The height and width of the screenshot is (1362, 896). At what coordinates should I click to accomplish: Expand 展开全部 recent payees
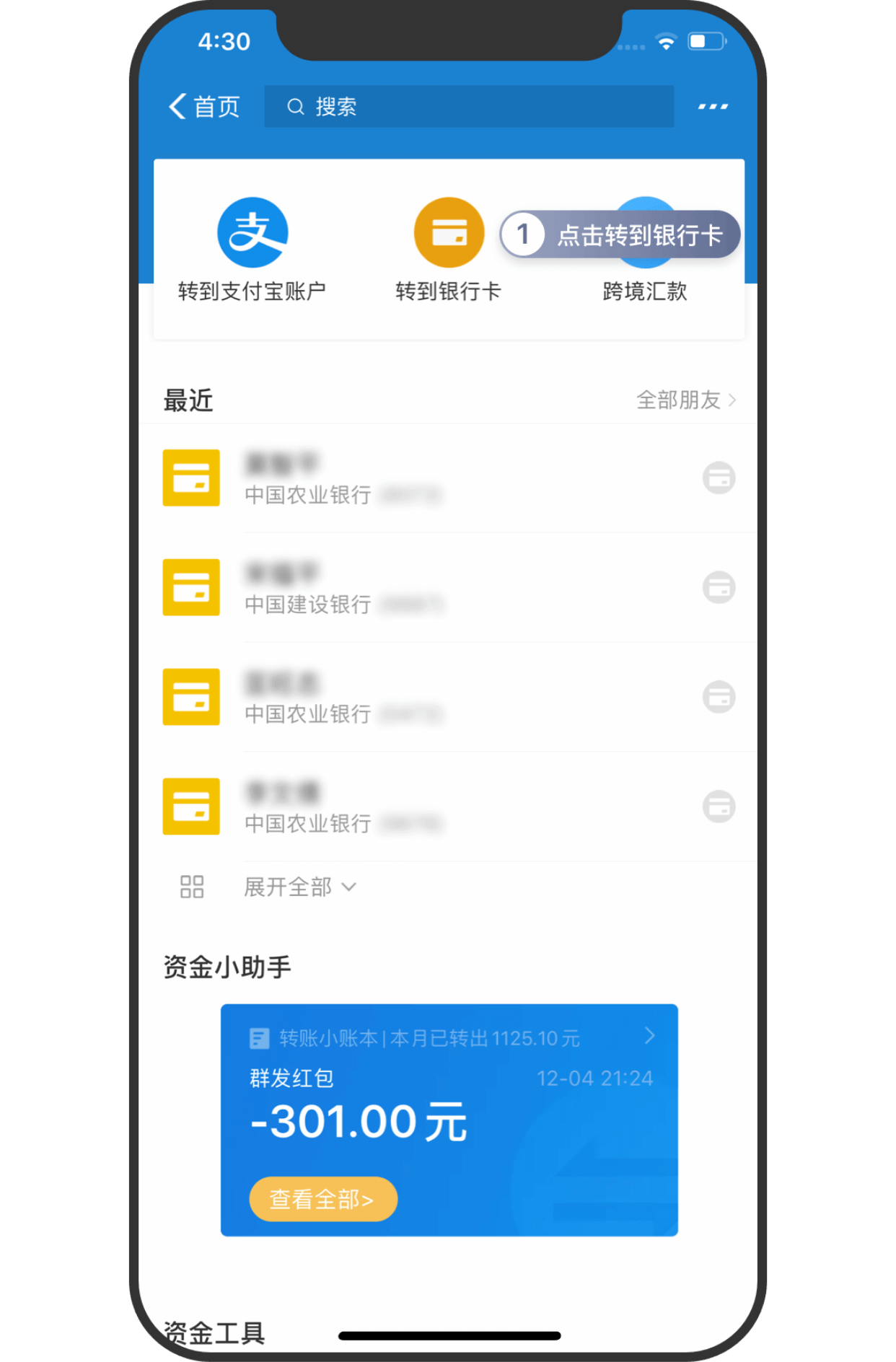[299, 887]
